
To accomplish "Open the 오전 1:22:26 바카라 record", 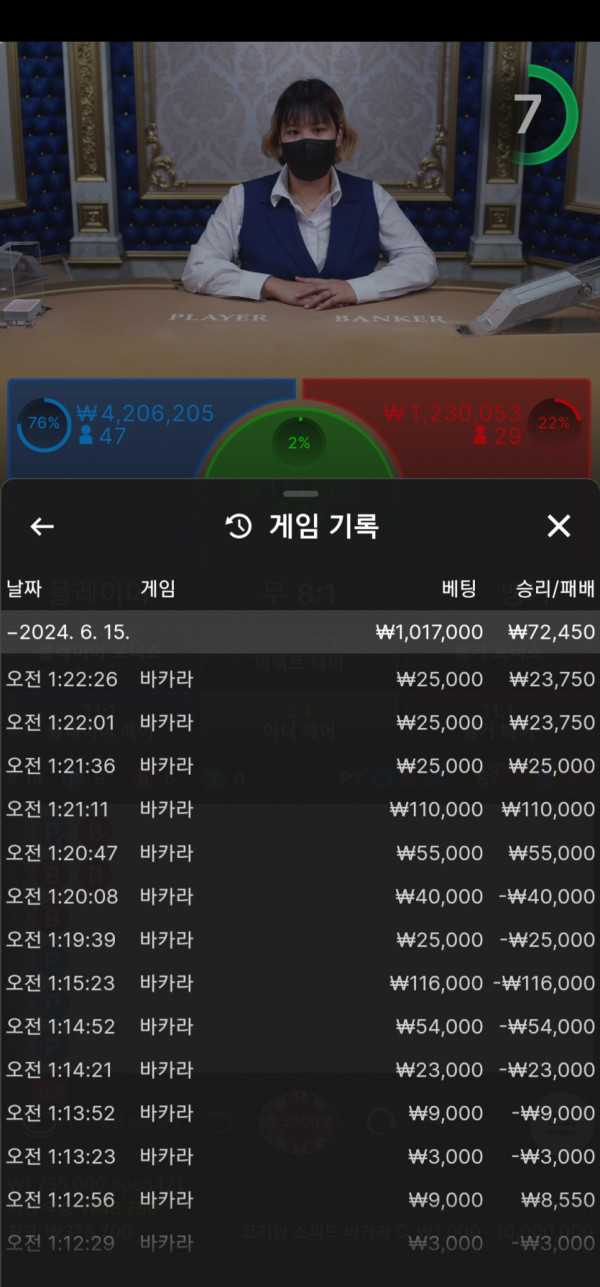I will tap(300, 679).
